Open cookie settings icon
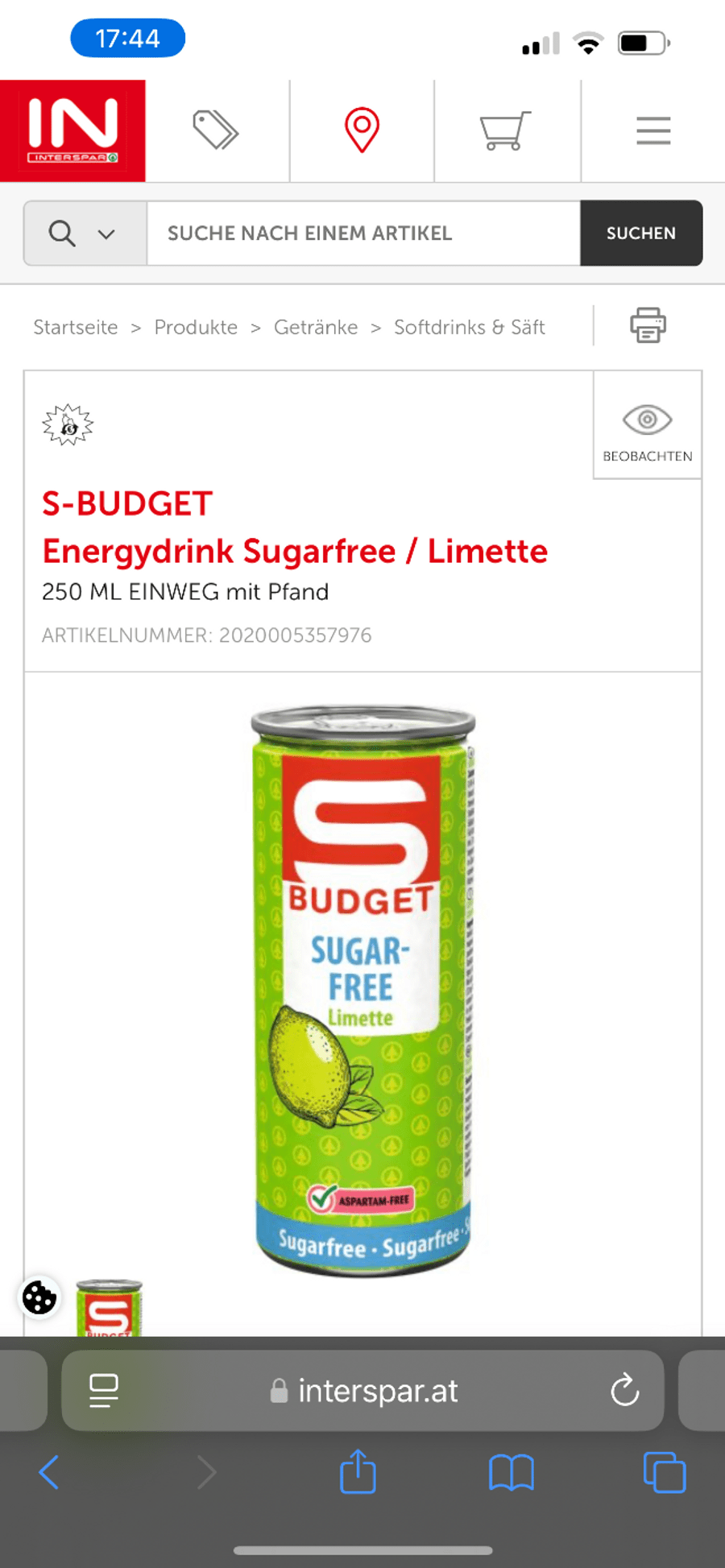This screenshot has height=1568, width=725. (39, 1297)
